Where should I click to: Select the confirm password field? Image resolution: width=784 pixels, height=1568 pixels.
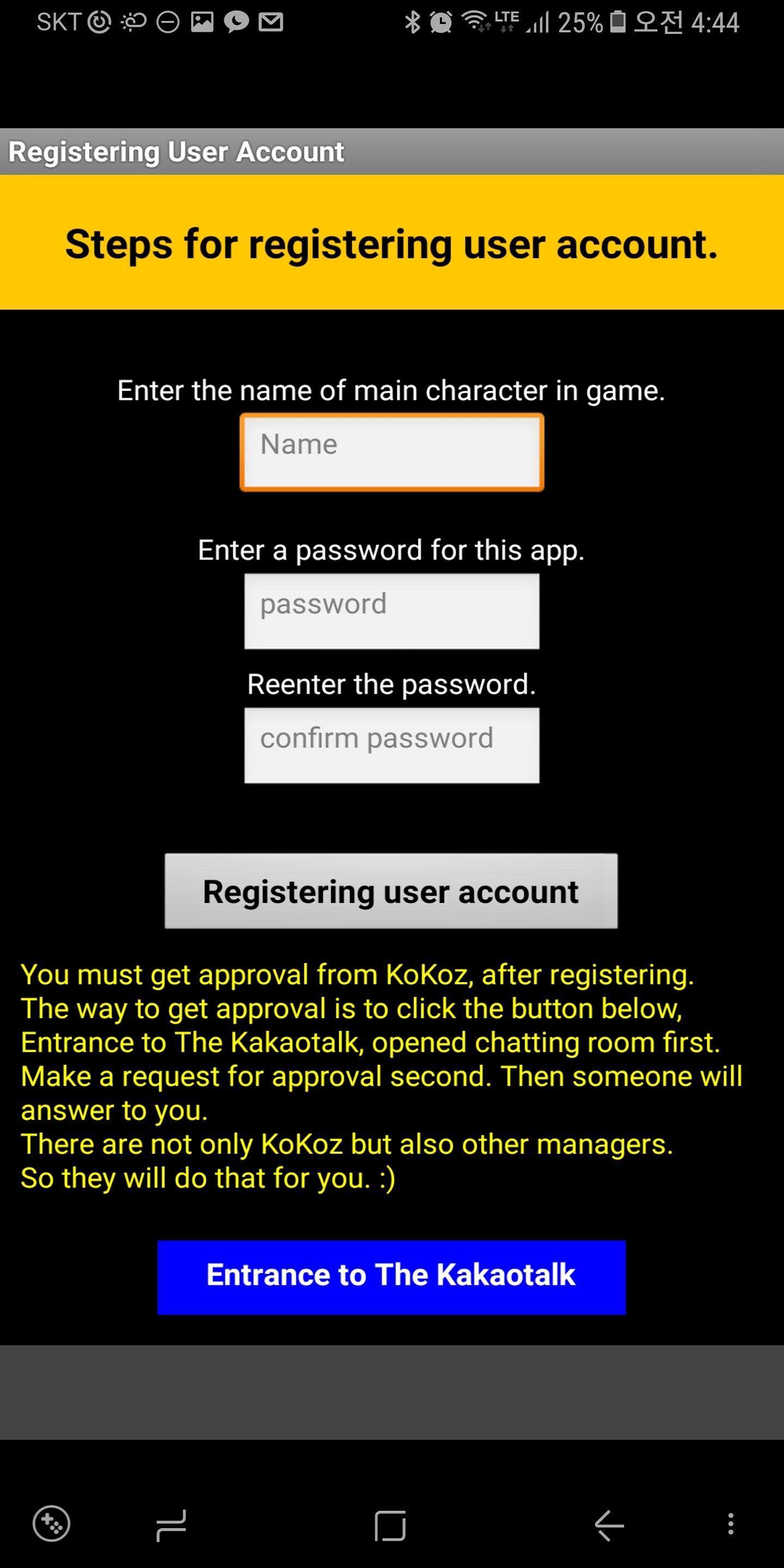pyautogui.click(x=391, y=745)
